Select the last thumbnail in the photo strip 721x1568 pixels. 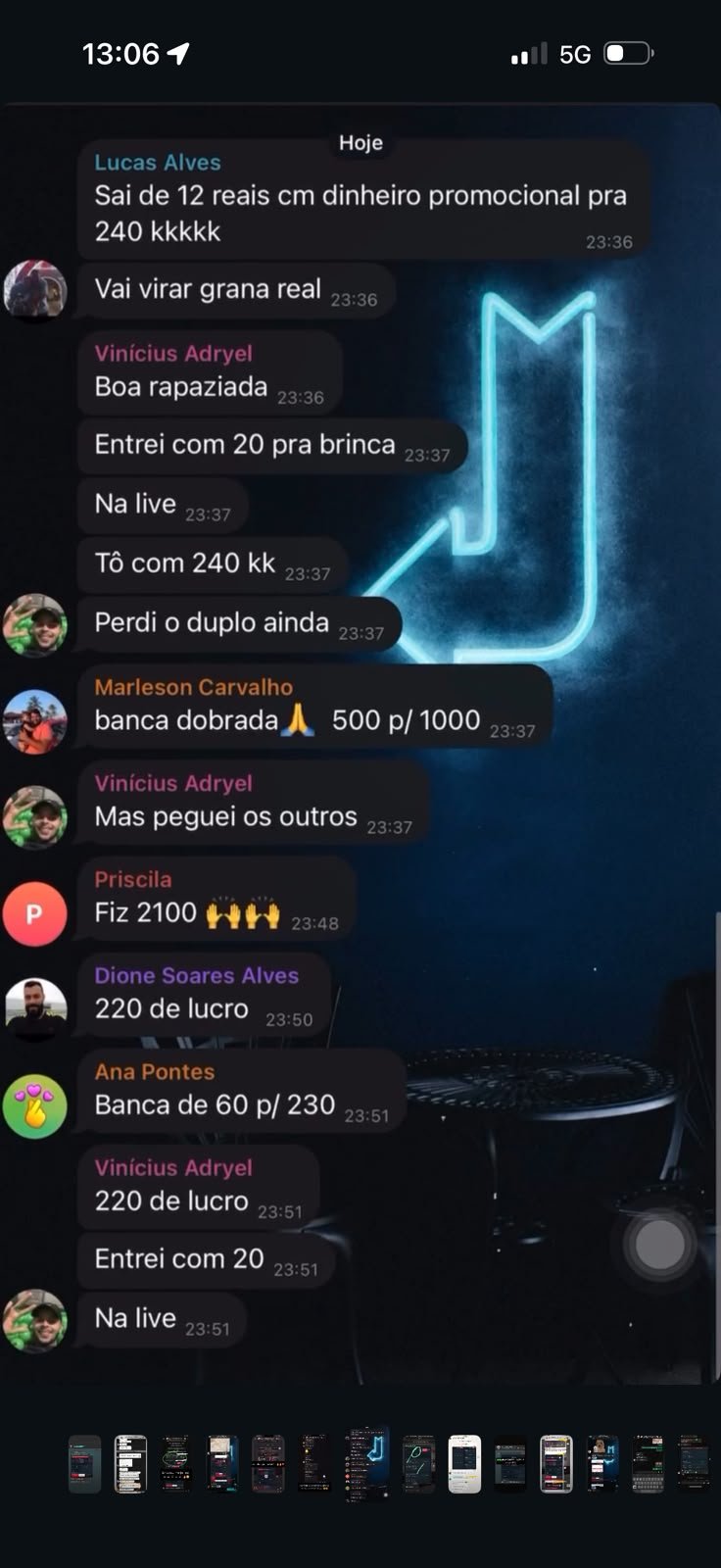click(x=694, y=1464)
